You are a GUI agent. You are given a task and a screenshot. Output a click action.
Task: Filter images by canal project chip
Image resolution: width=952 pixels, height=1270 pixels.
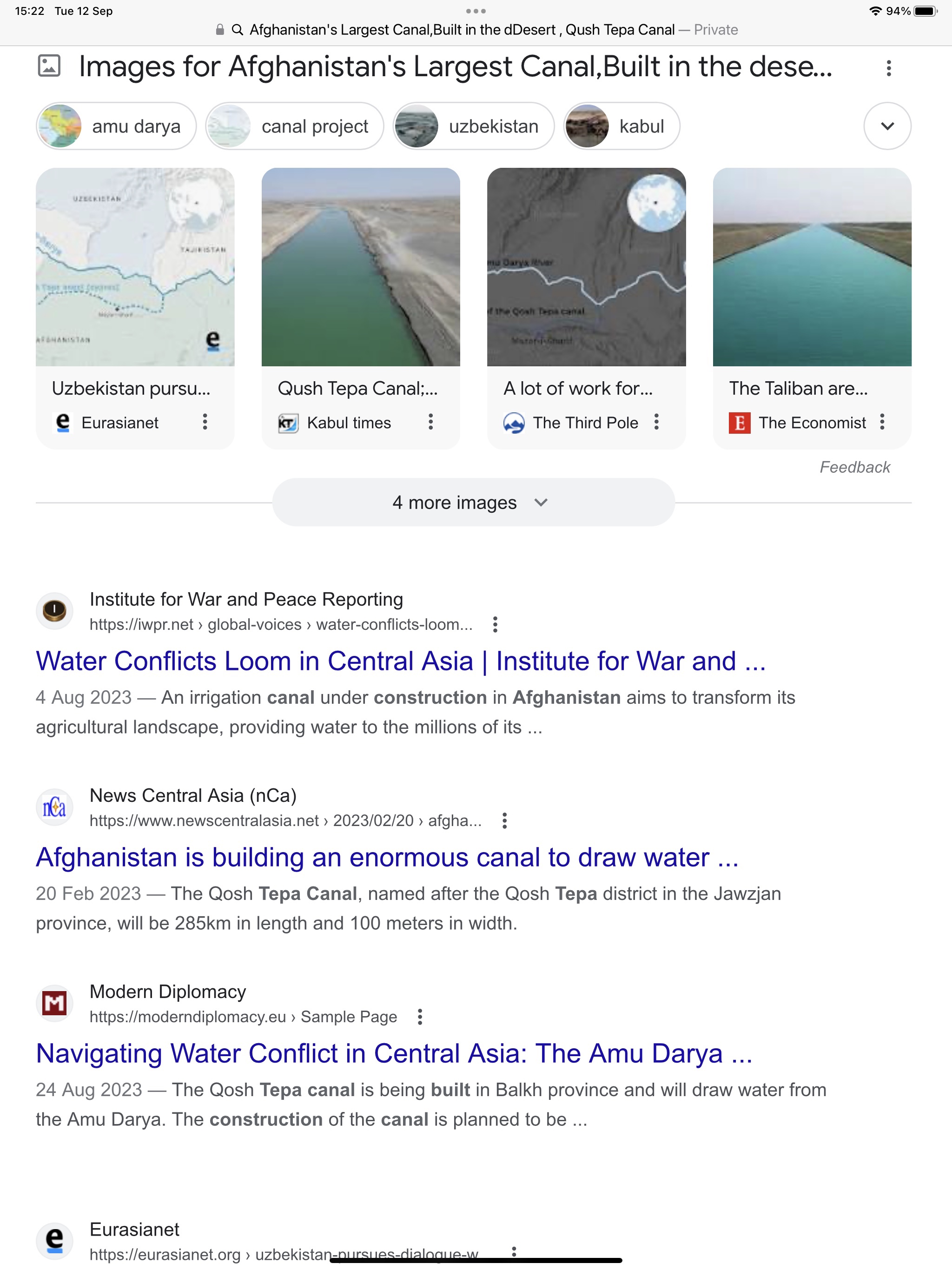pyautogui.click(x=295, y=126)
